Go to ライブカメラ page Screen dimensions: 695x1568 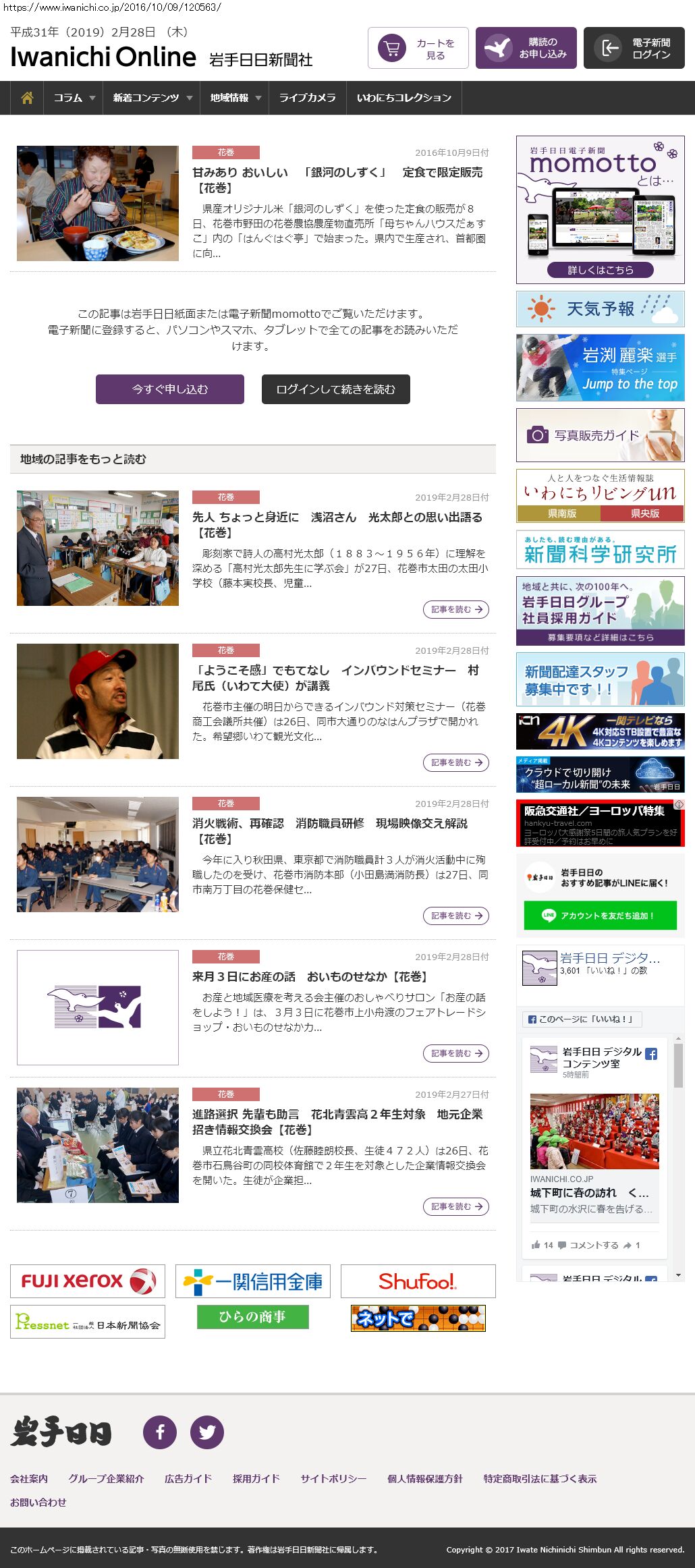click(307, 98)
